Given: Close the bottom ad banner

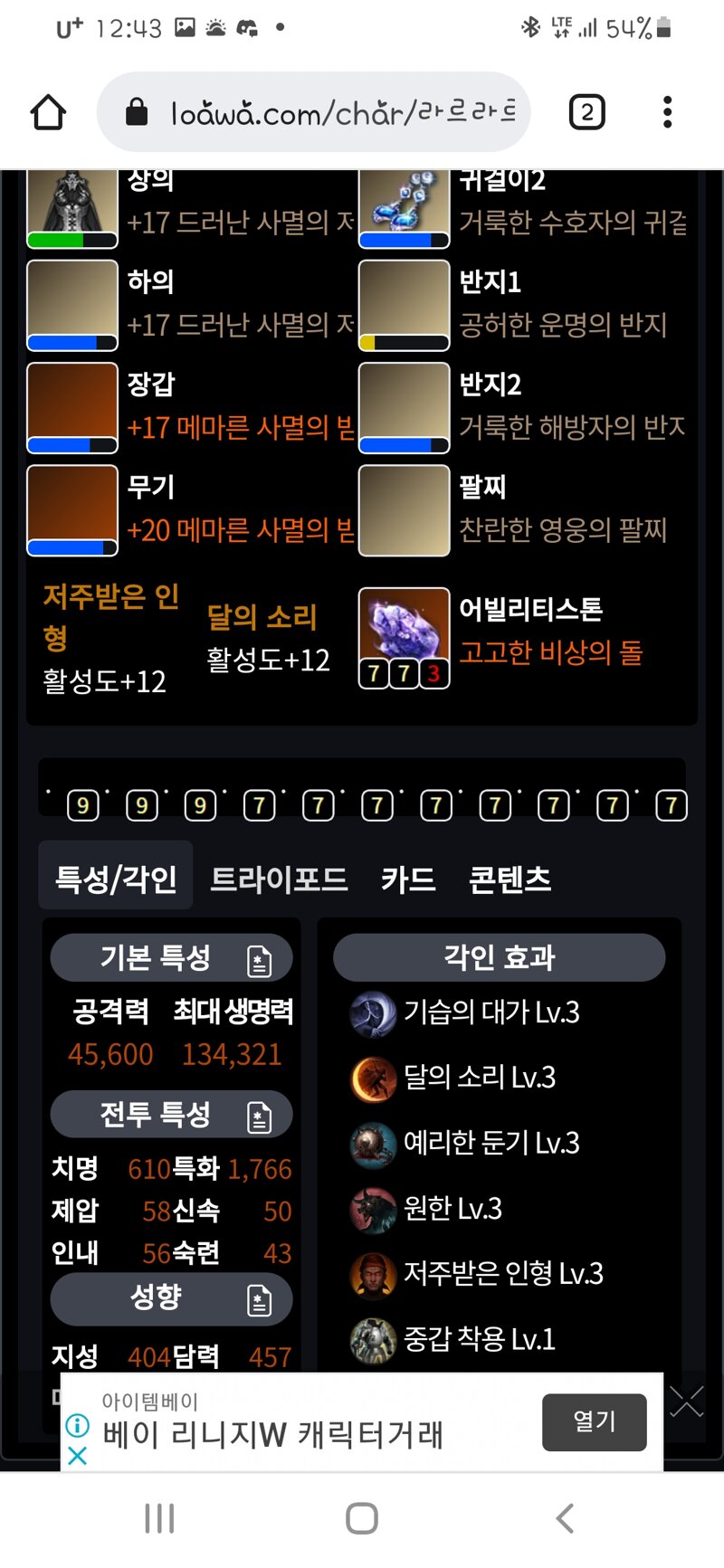Looking at the screenshot, I should click(x=686, y=1403).
